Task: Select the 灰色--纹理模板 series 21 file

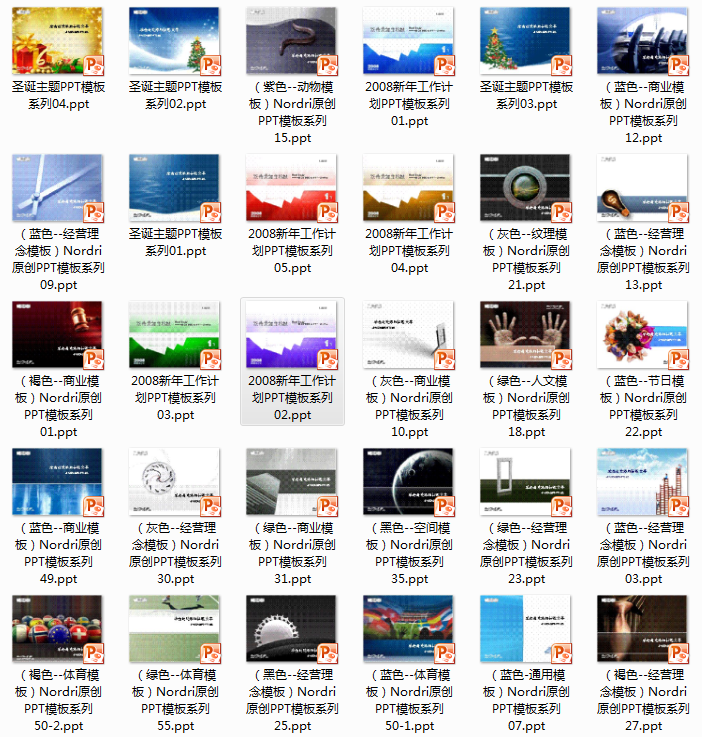Action: tap(526, 188)
